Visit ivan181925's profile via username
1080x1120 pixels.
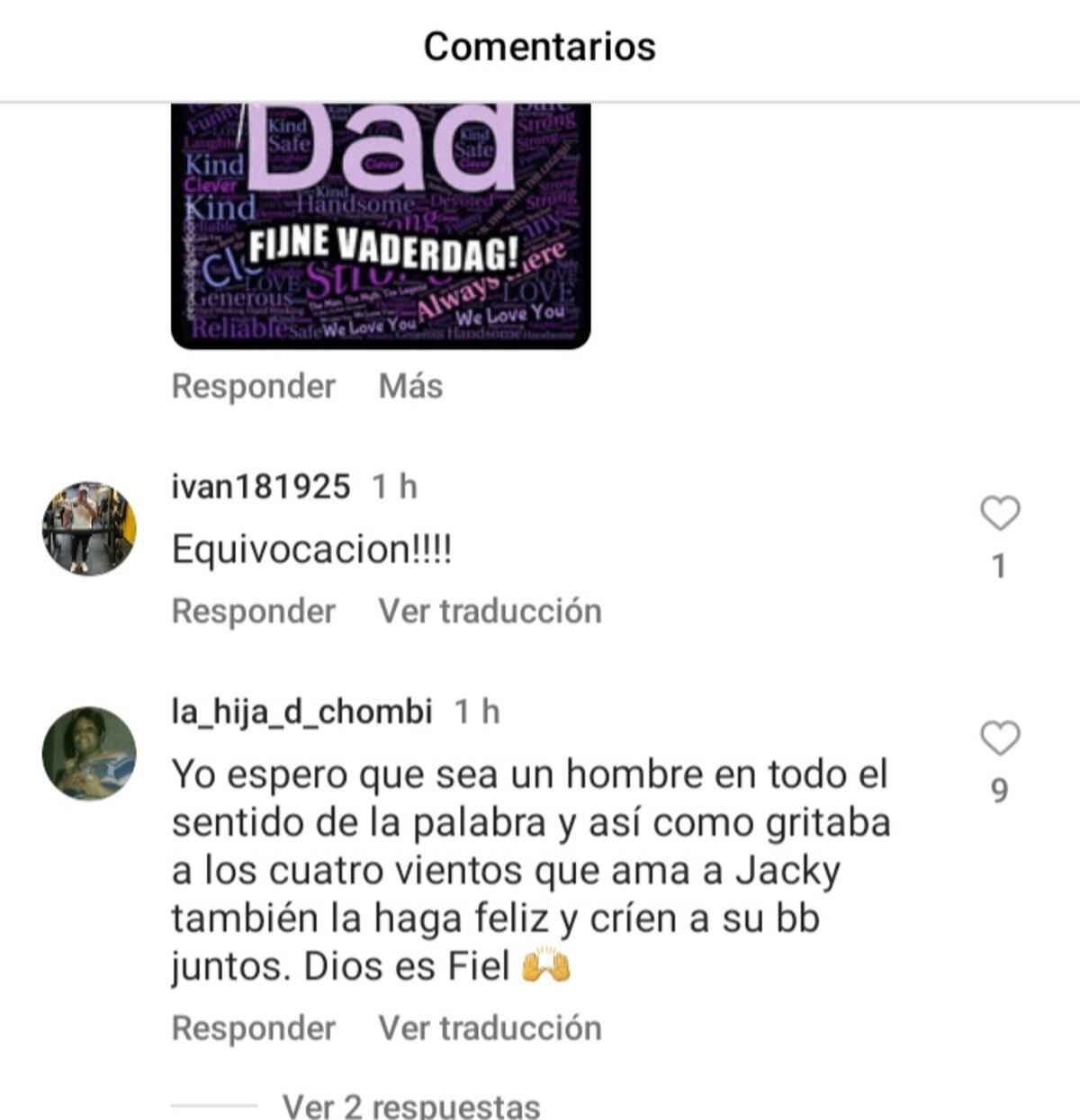point(260,487)
